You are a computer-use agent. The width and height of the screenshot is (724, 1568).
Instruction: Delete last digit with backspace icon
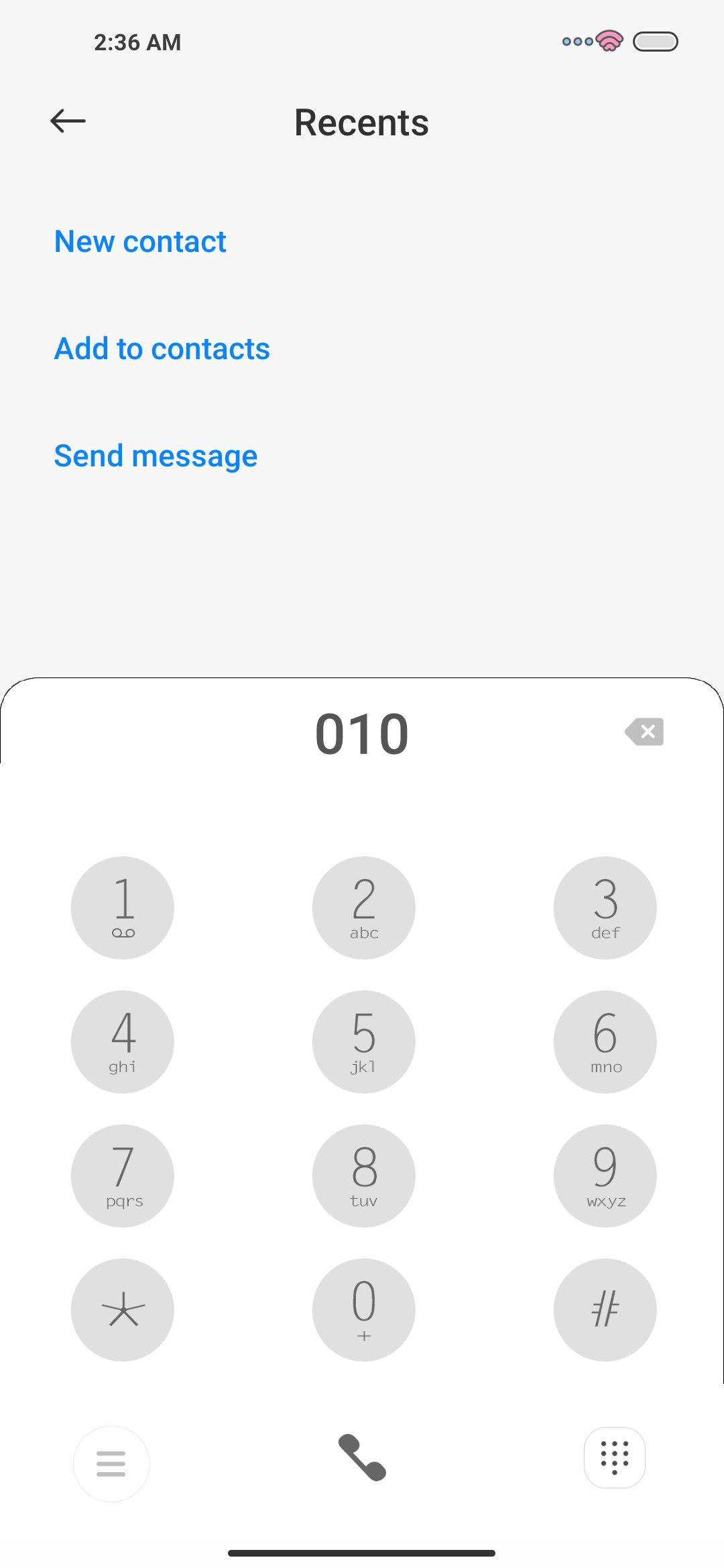(644, 732)
